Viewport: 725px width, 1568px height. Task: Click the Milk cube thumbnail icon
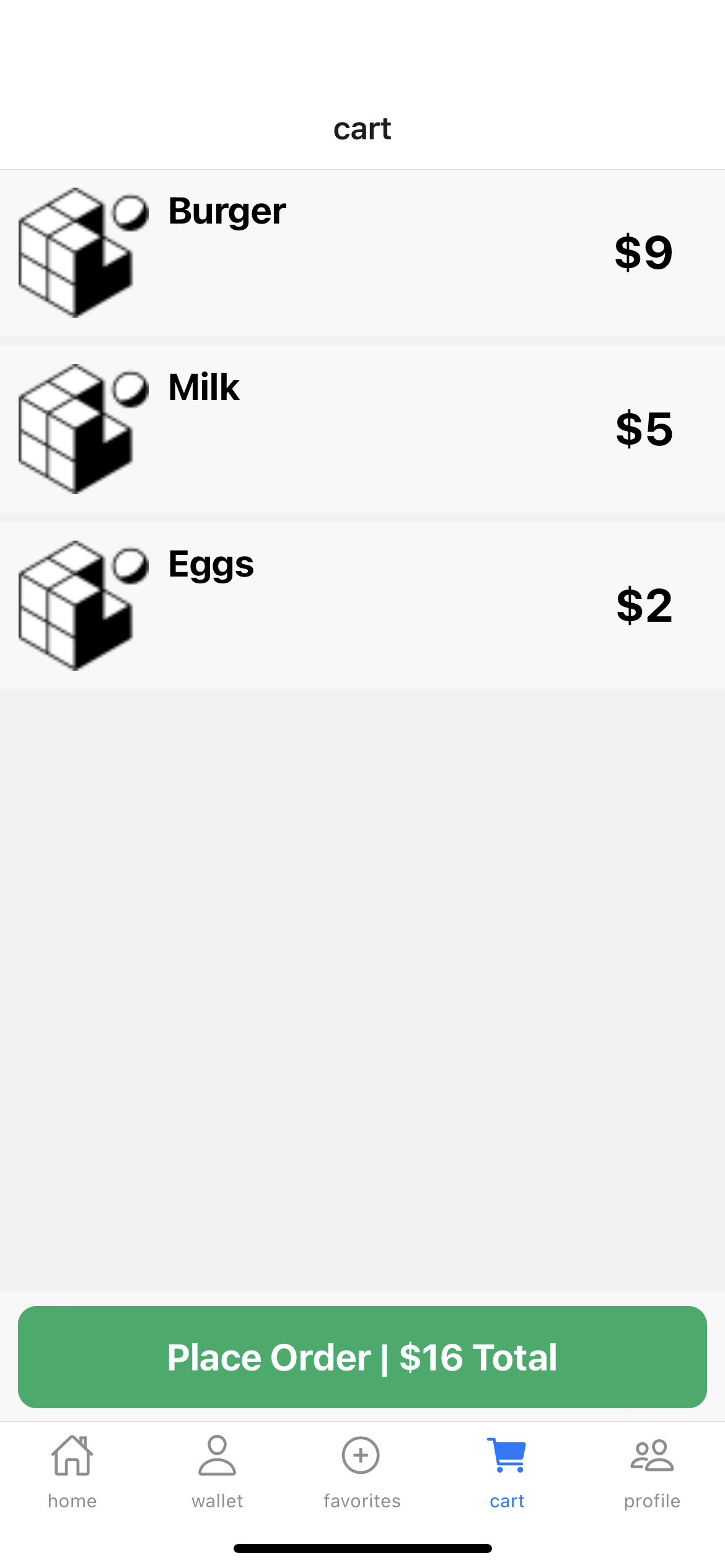coord(76,428)
